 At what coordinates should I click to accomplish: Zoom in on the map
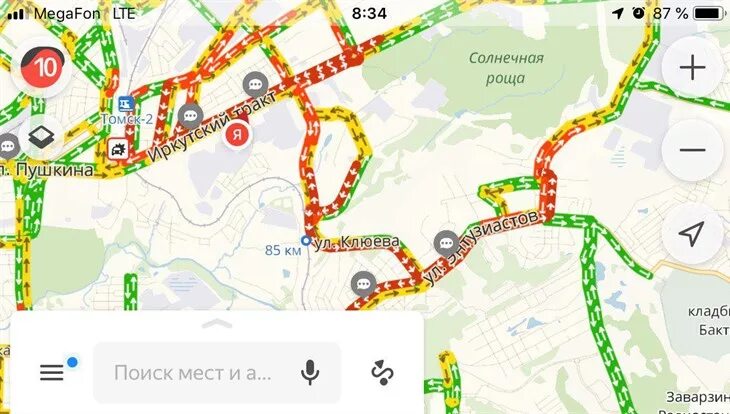692,68
